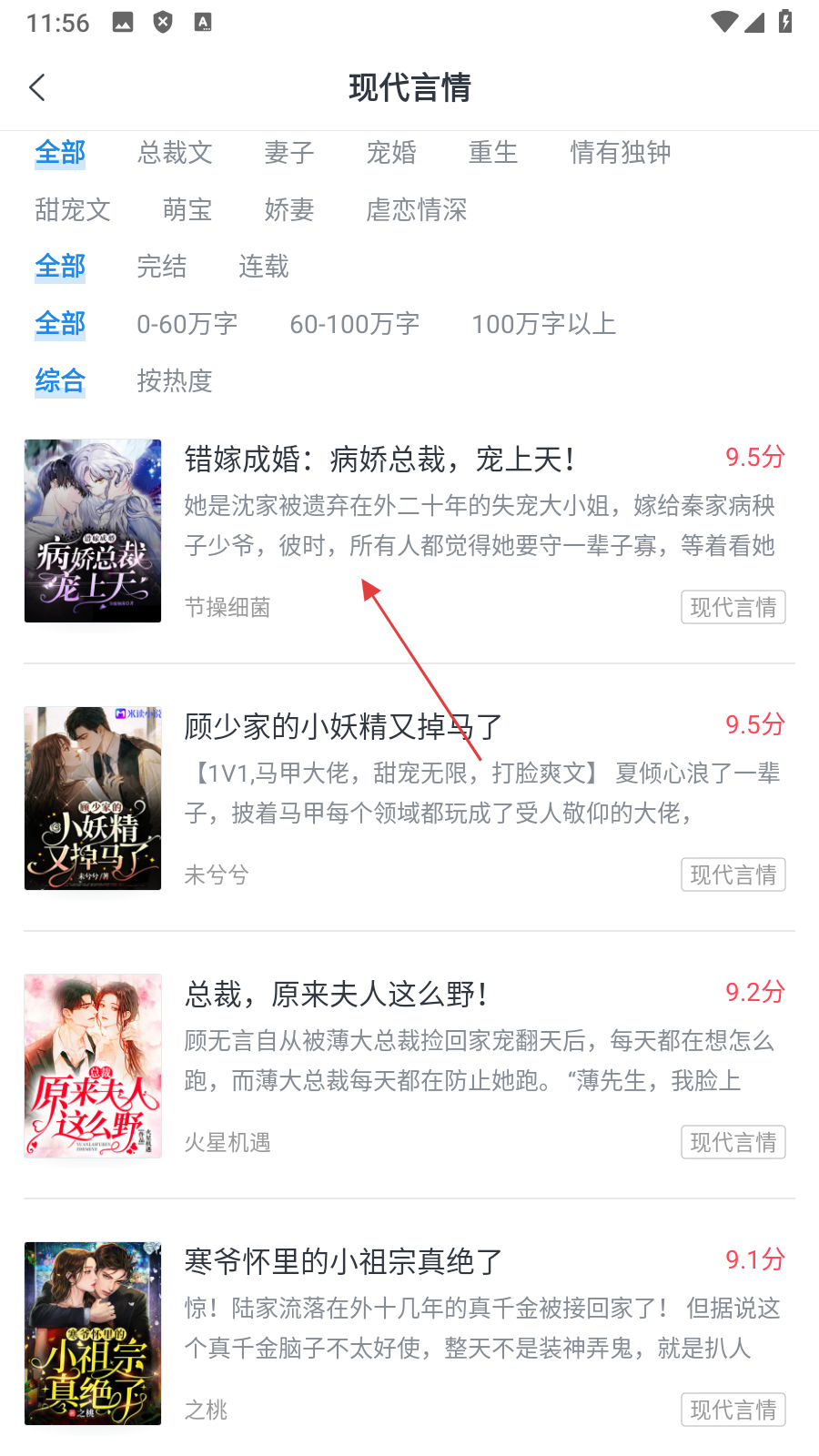Filter to 0-60万字 length
Image resolution: width=819 pixels, height=1456 pixels.
click(x=187, y=324)
